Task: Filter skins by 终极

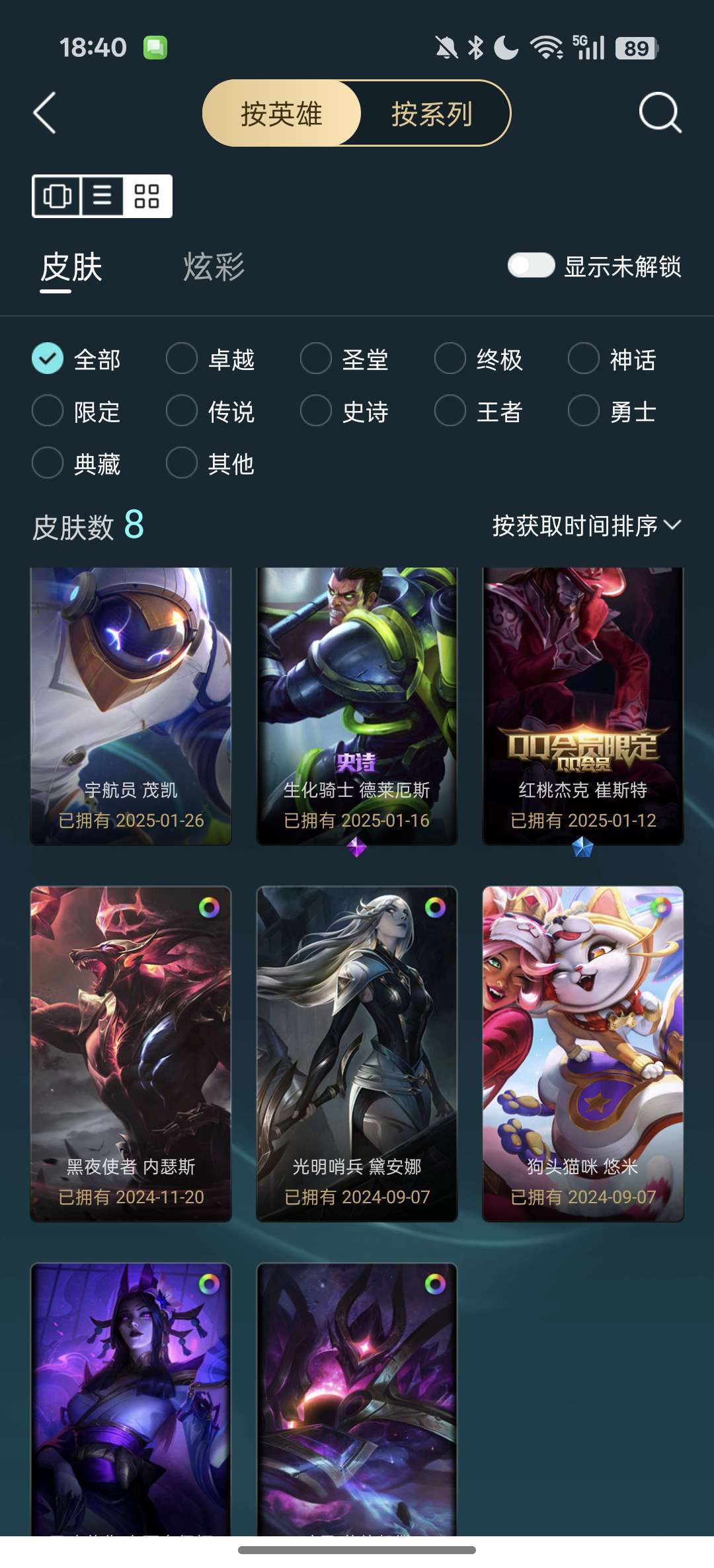Action: (479, 359)
